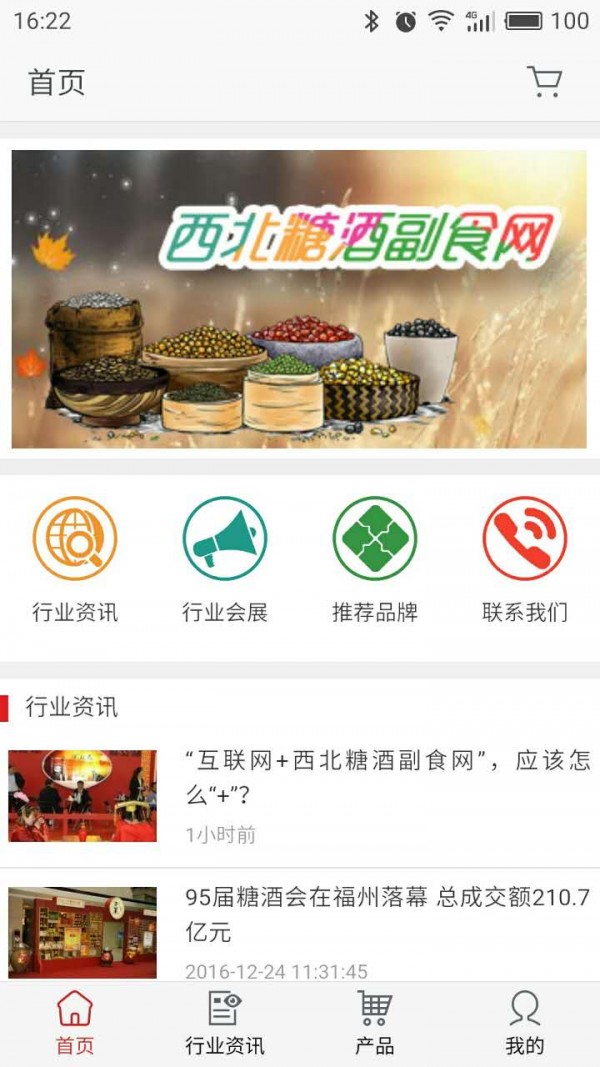Open article 95届糖酒会在福州落幕
Viewport: 600px width, 1067px height.
pos(387,914)
